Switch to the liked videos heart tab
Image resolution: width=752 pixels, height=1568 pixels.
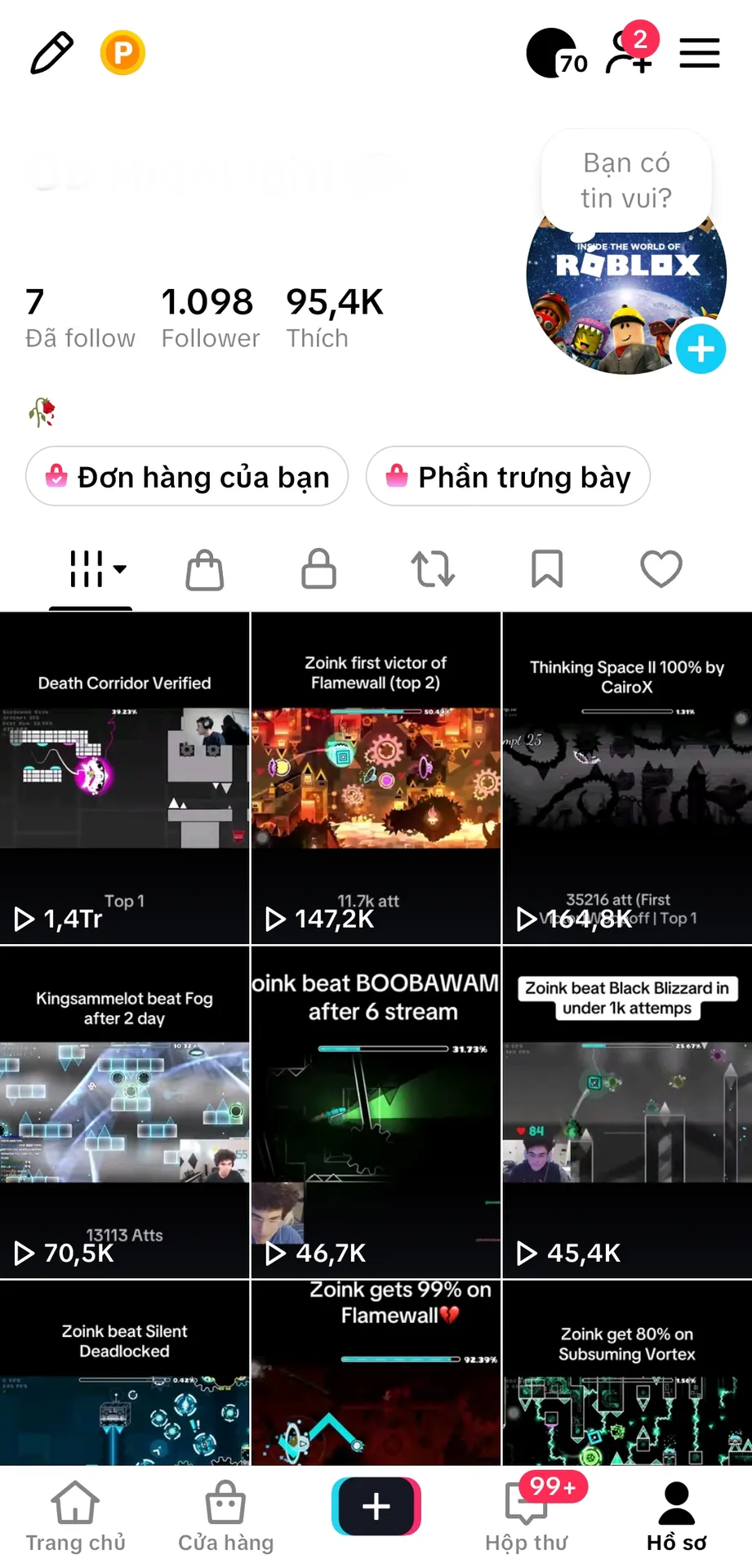click(x=661, y=568)
